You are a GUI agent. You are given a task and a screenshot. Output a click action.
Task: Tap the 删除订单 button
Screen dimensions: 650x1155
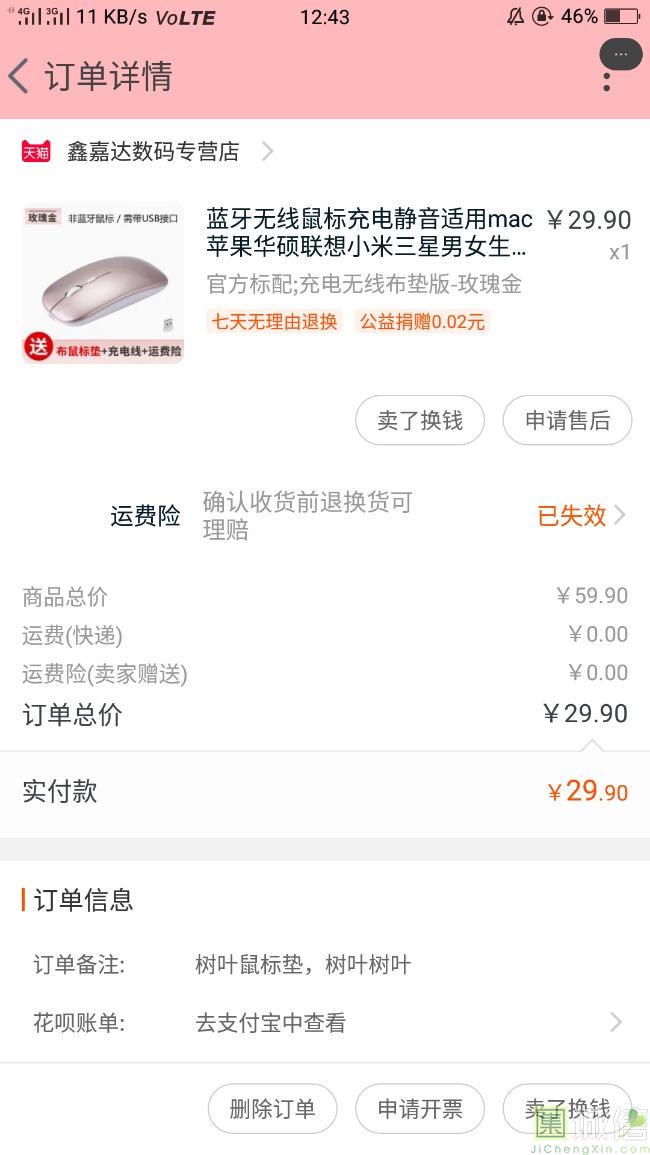(x=272, y=1108)
